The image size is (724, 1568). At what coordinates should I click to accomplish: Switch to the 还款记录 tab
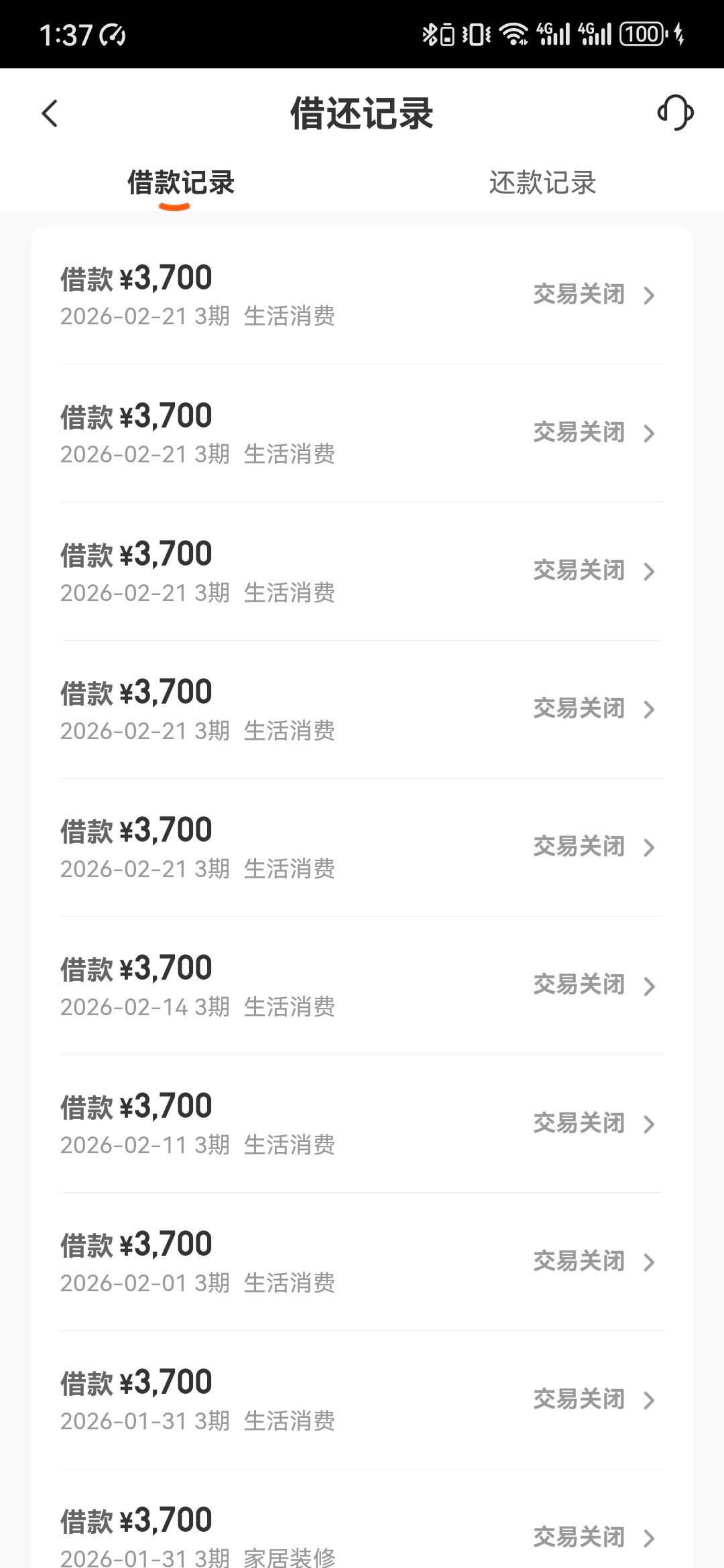click(x=542, y=182)
